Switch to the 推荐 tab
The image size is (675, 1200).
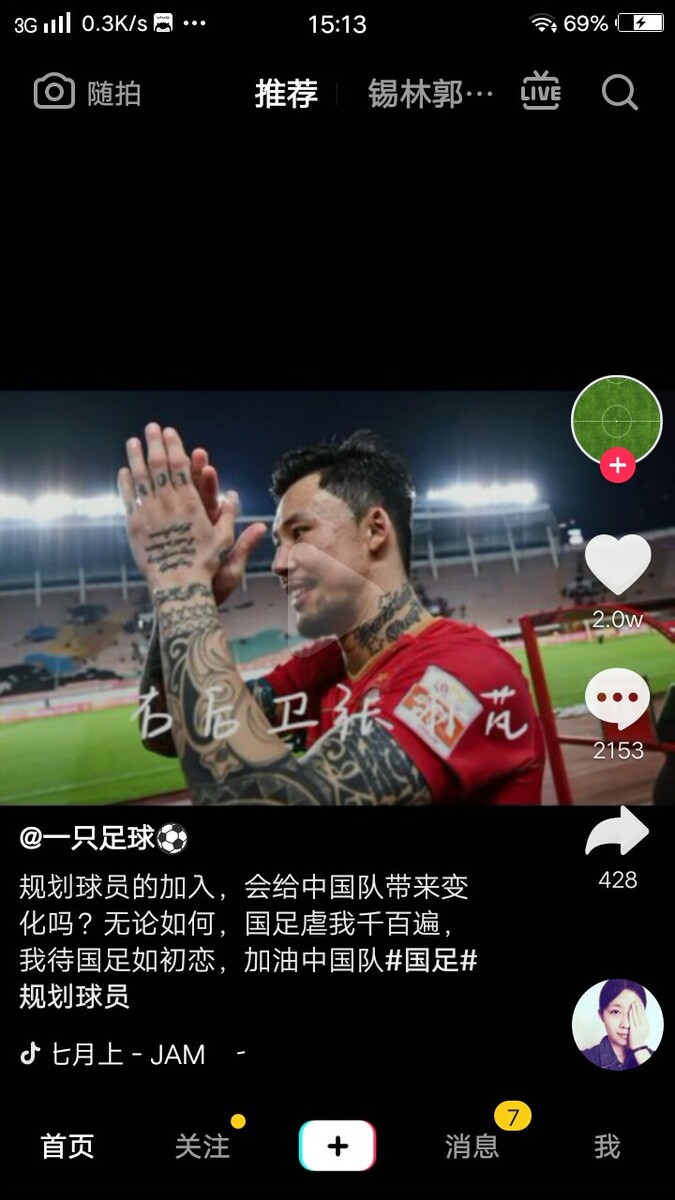coord(286,94)
